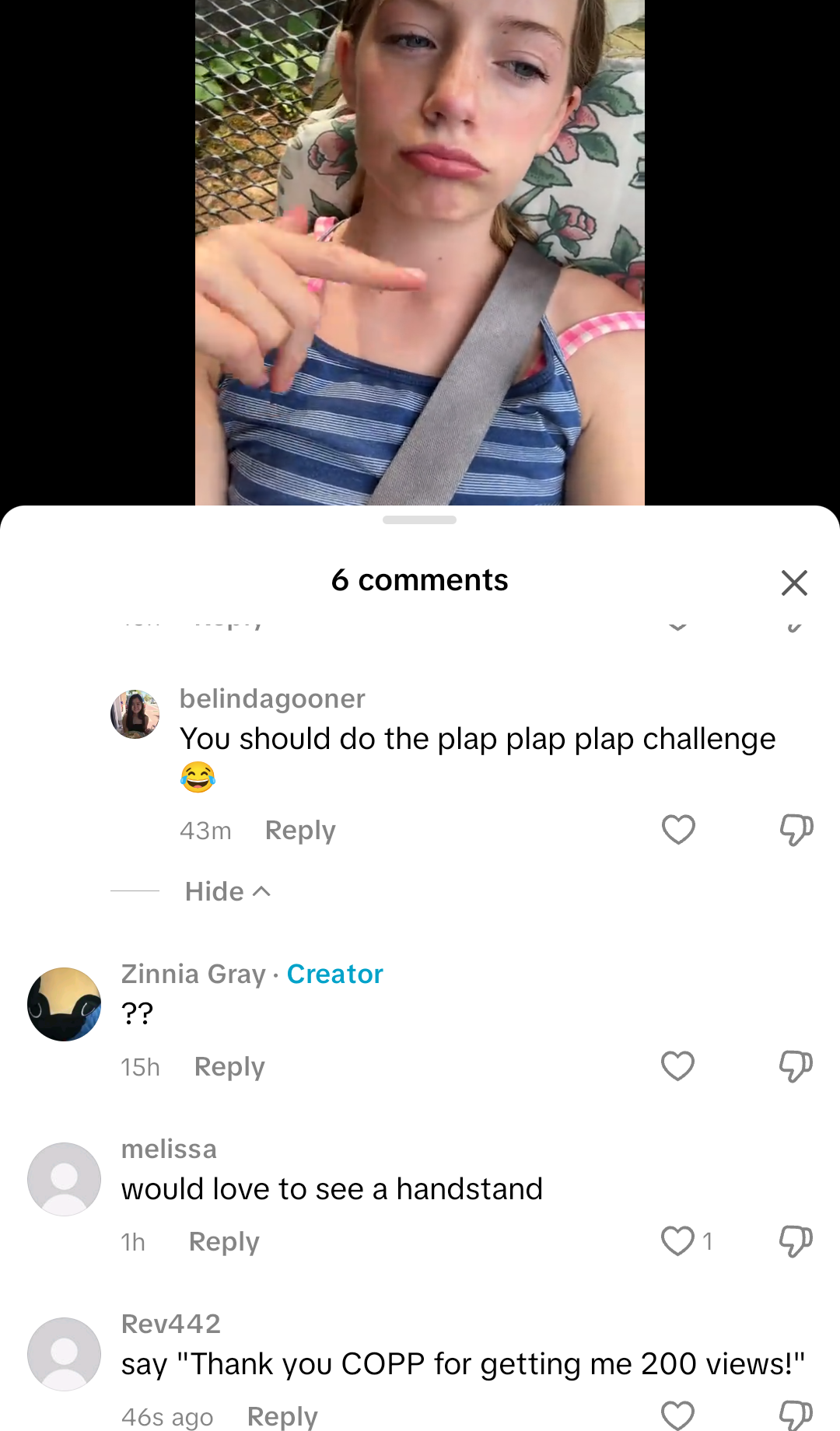The height and width of the screenshot is (1431, 840).
Task: Reply to Rev442's comment
Action: (282, 1417)
